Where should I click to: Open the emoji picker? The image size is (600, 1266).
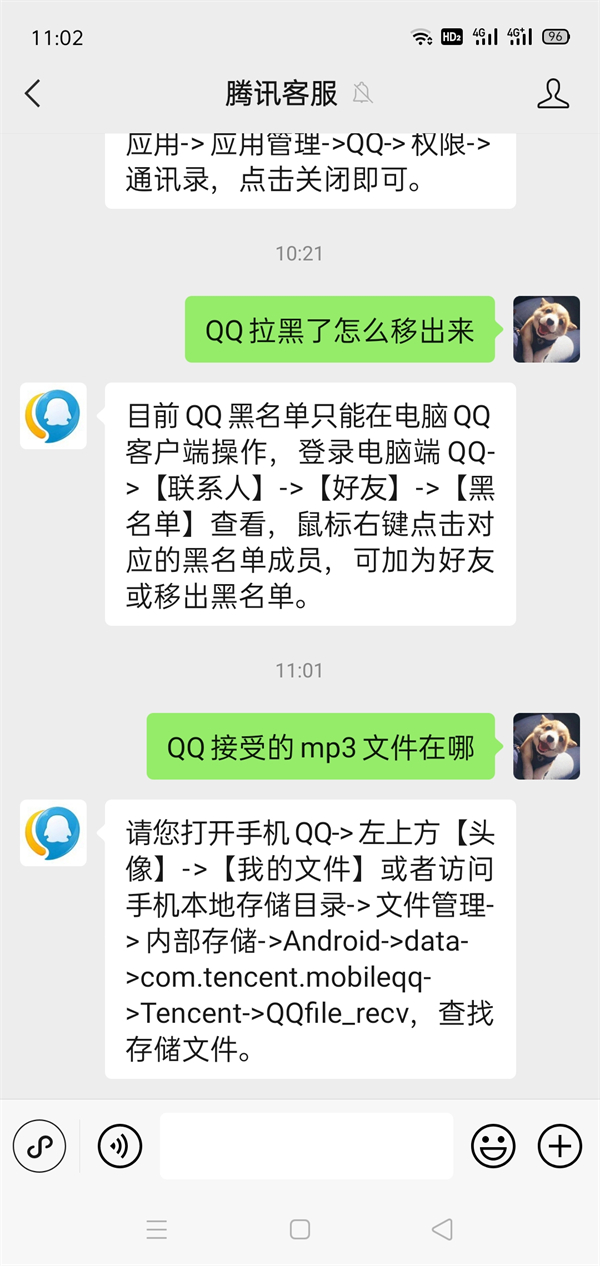(x=494, y=1146)
